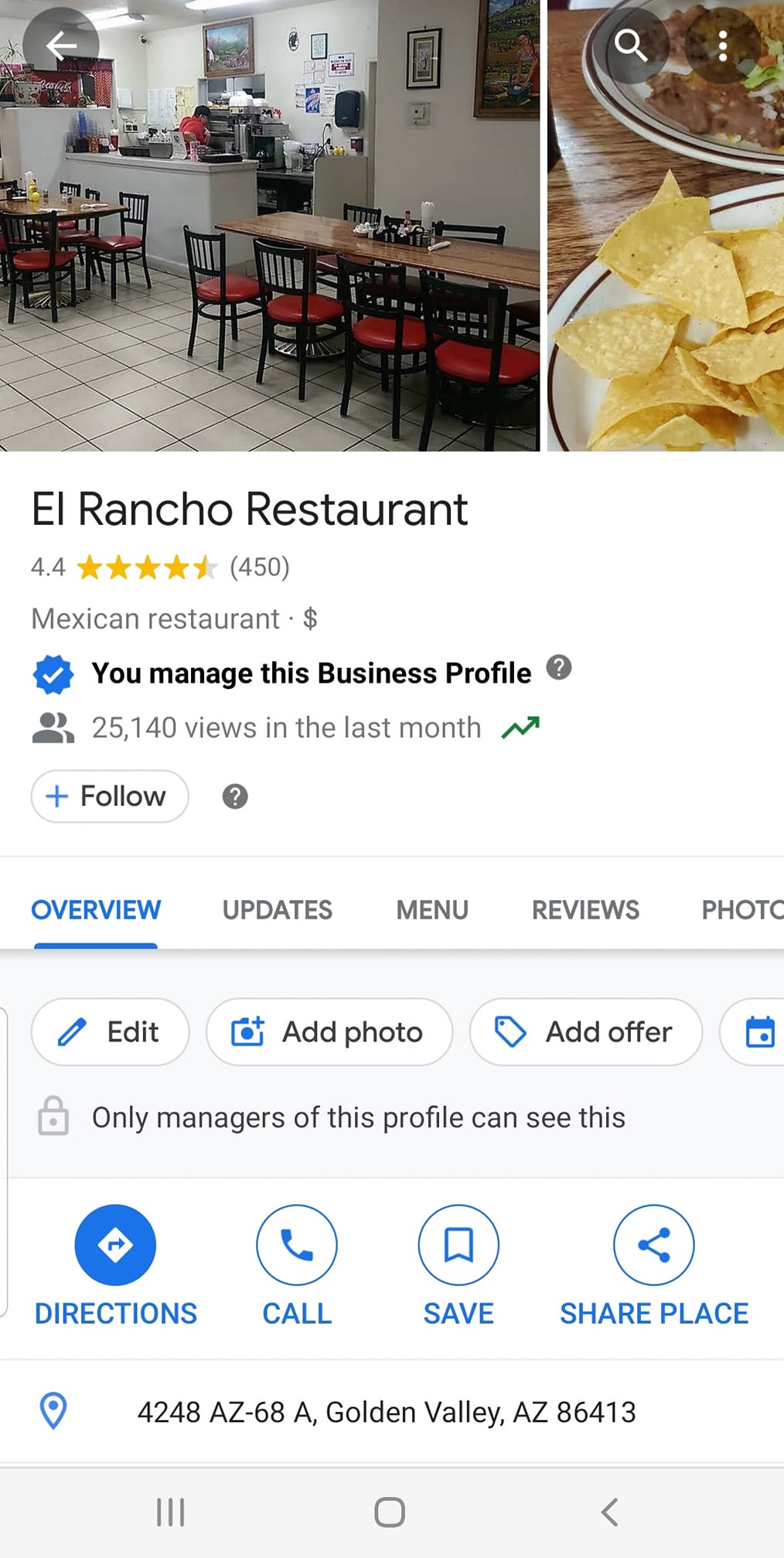
Task: Get directions to the restaurant
Action: click(115, 1245)
